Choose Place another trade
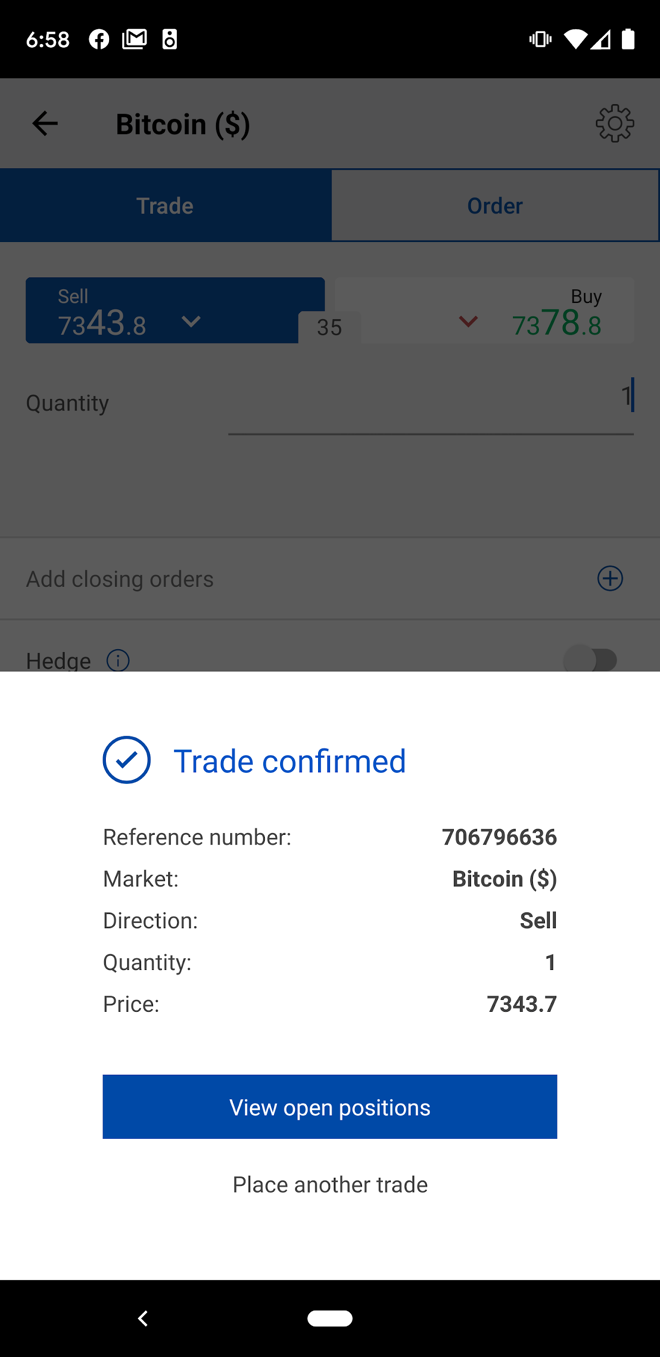660x1357 pixels. tap(330, 1185)
